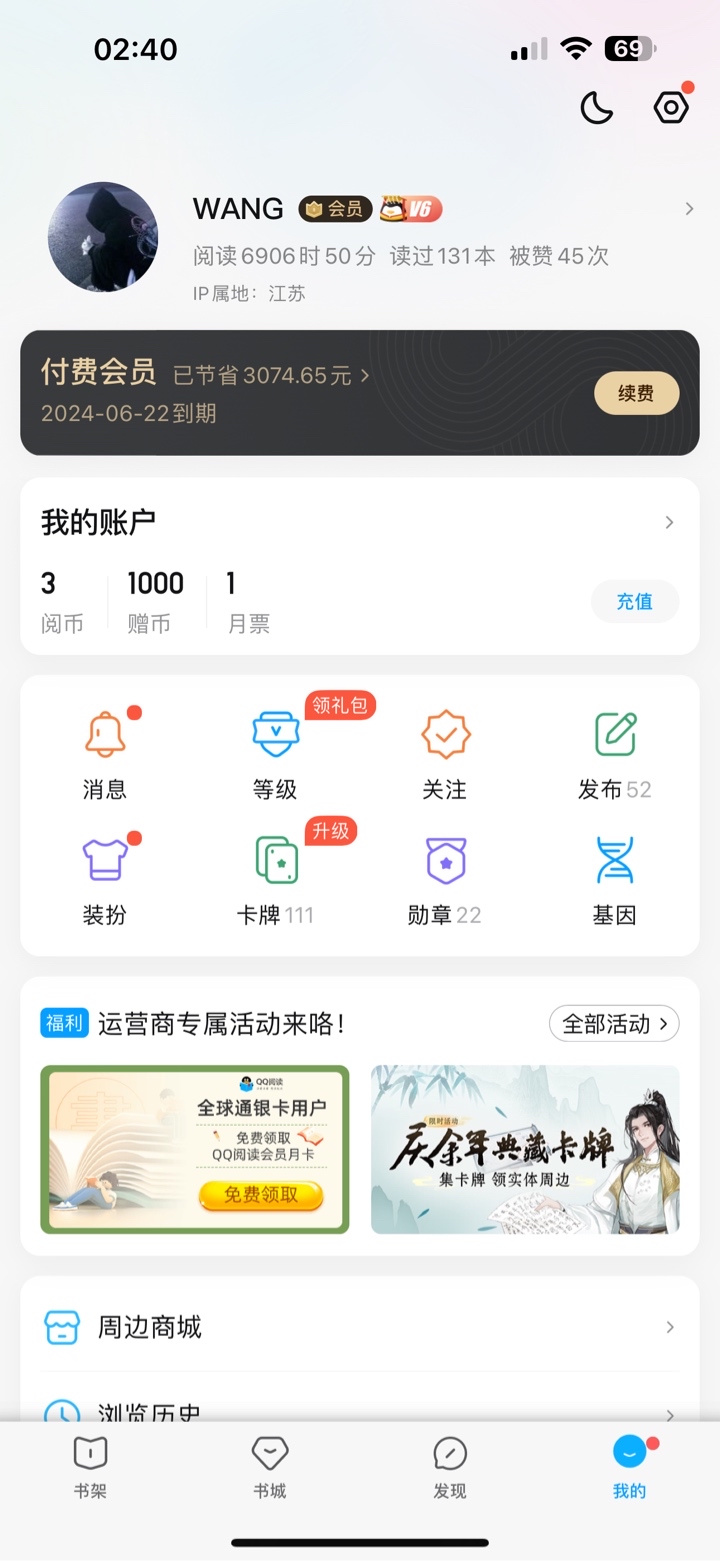Switch to the 书城 tab
Image resolution: width=720 pixels, height=1561 pixels.
pos(270,1468)
